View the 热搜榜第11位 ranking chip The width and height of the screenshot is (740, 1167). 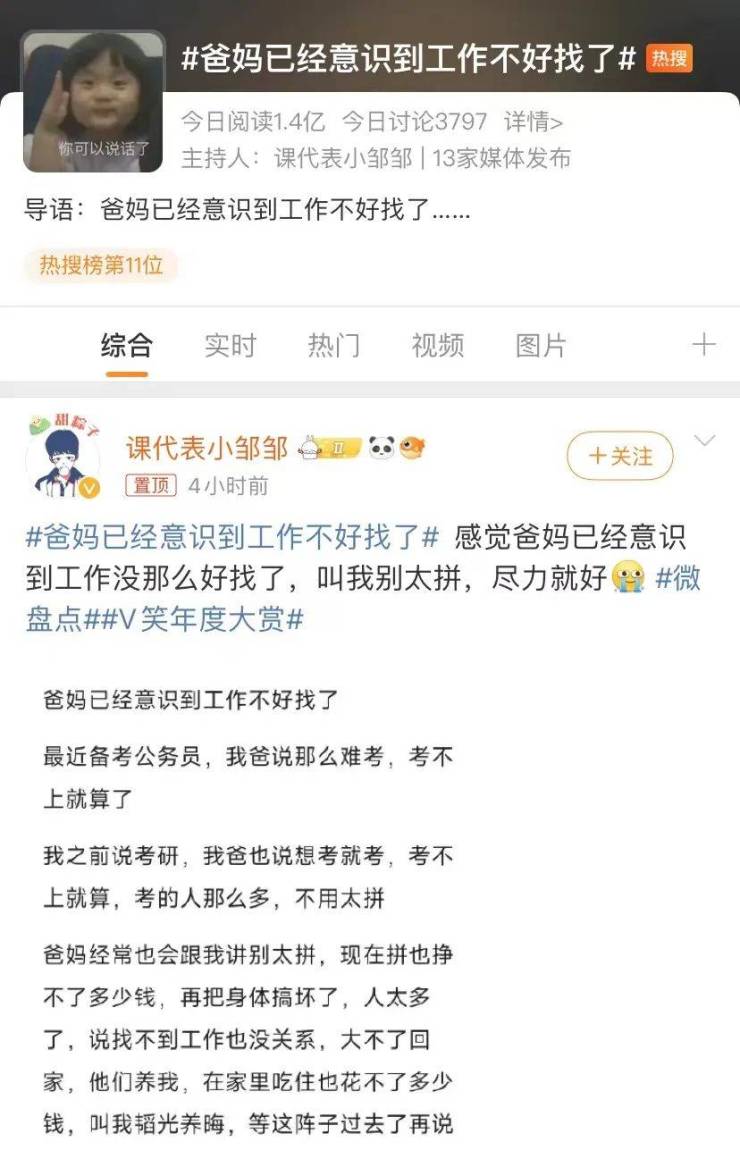coord(100,265)
